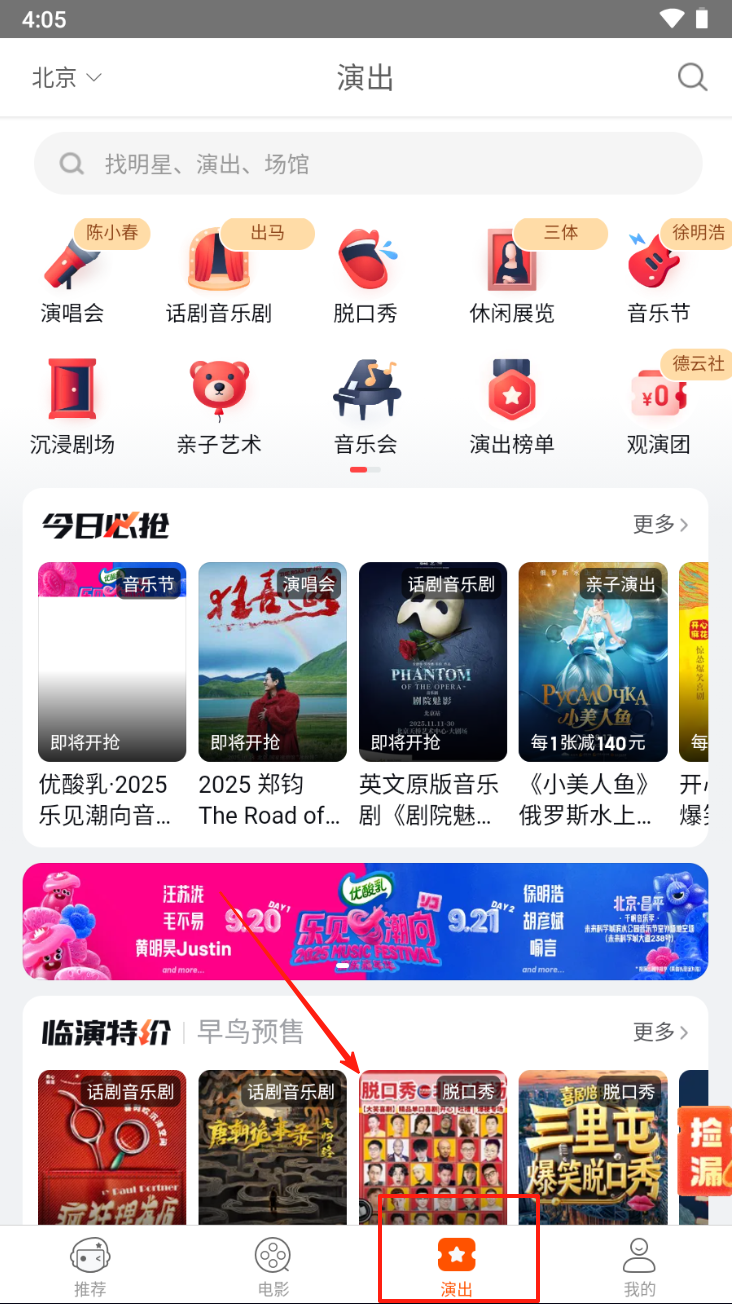Browse the 音乐会 category
The image size is (732, 1304).
pyautogui.click(x=365, y=406)
